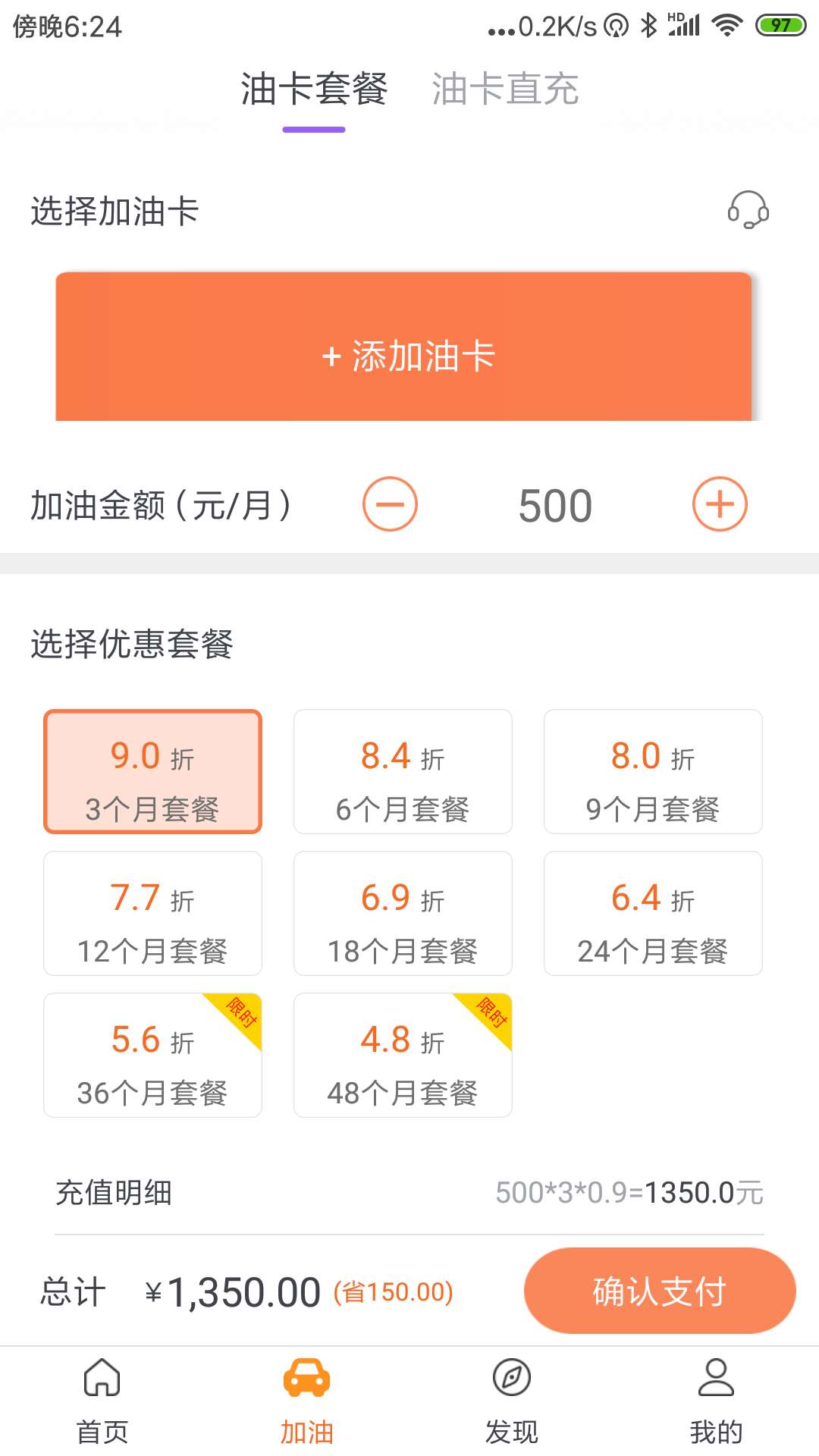Choose the 18个月套餐 option

(x=403, y=914)
